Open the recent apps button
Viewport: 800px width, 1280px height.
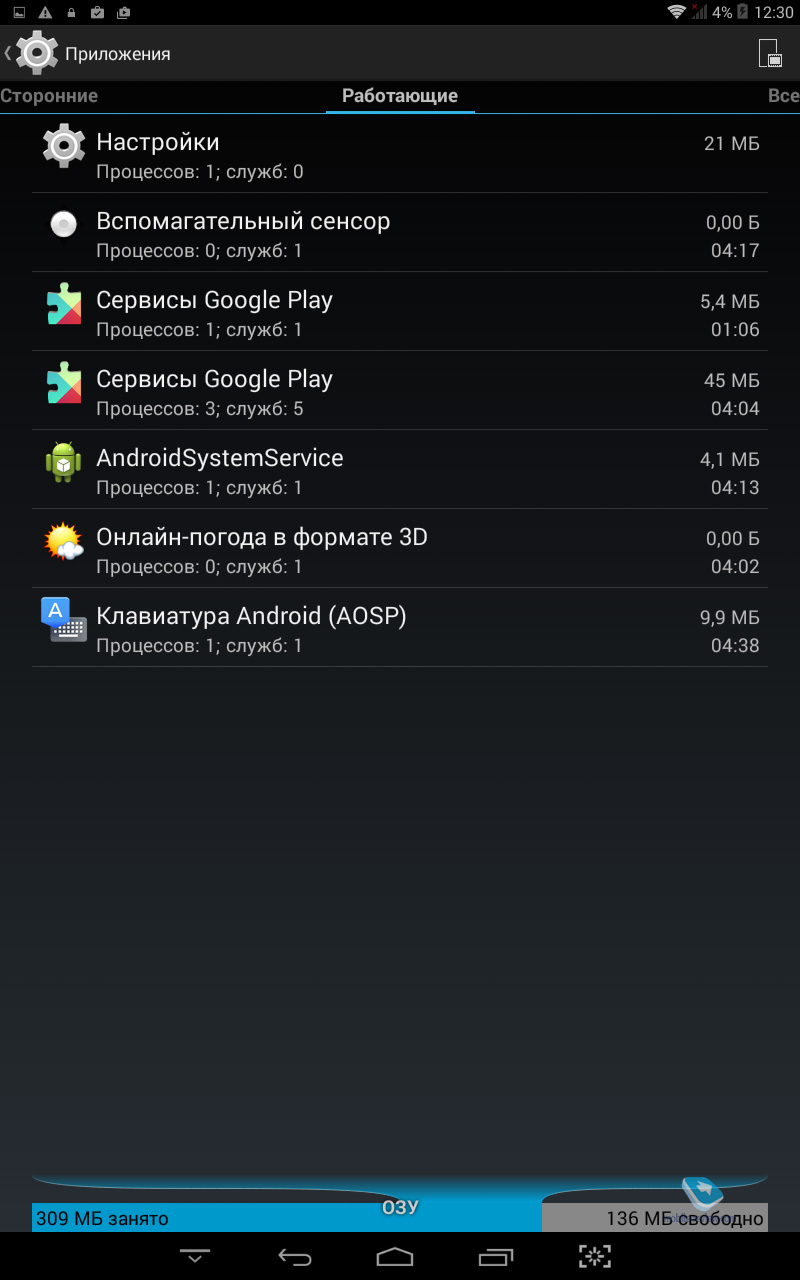(x=496, y=1256)
